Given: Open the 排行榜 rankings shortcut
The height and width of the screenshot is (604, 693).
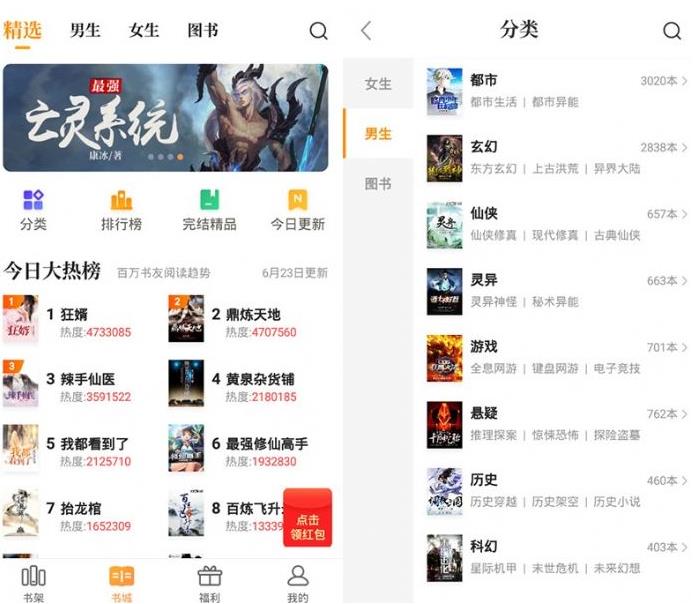Looking at the screenshot, I should (x=121, y=209).
